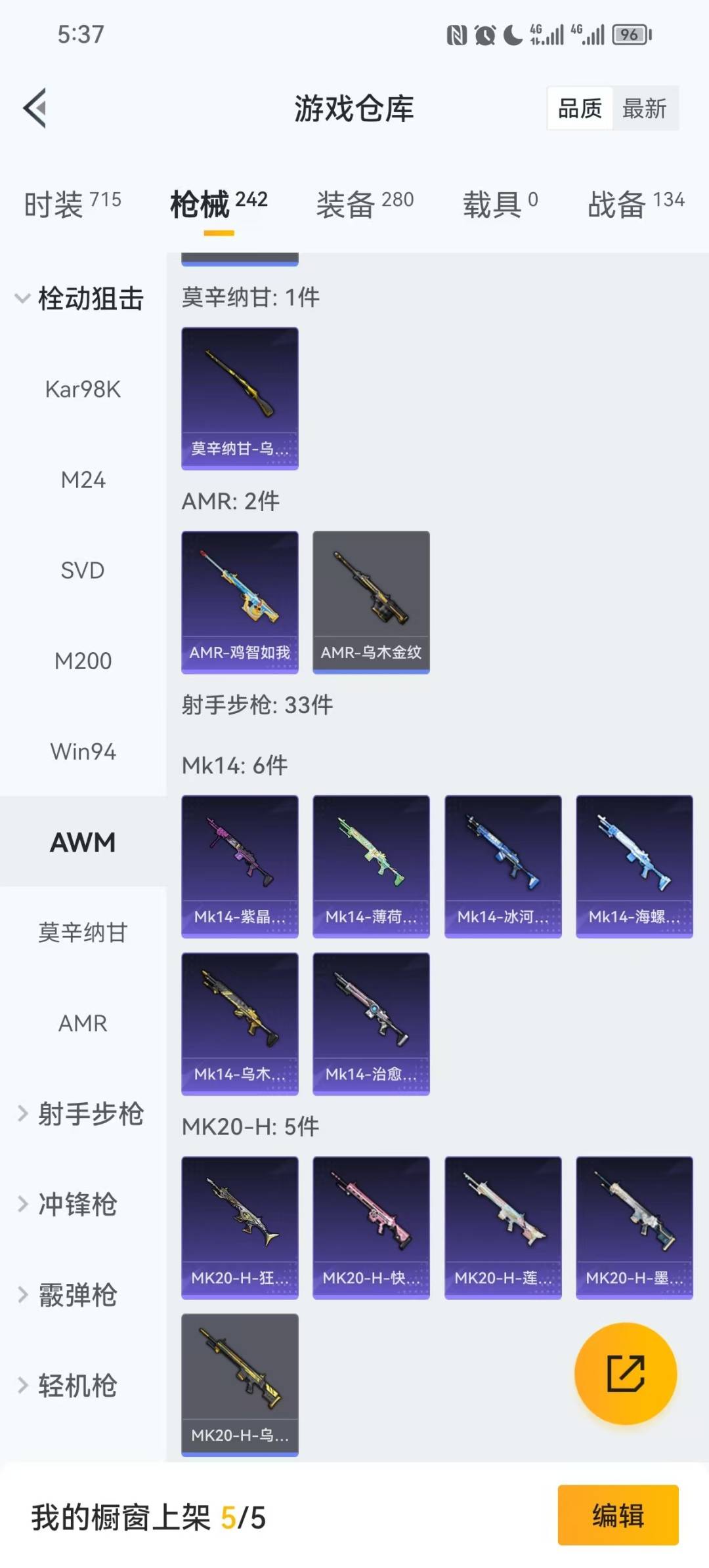Image resolution: width=709 pixels, height=1568 pixels.
Task: Open the AMR-乌木金纹 skin
Action: tap(371, 602)
